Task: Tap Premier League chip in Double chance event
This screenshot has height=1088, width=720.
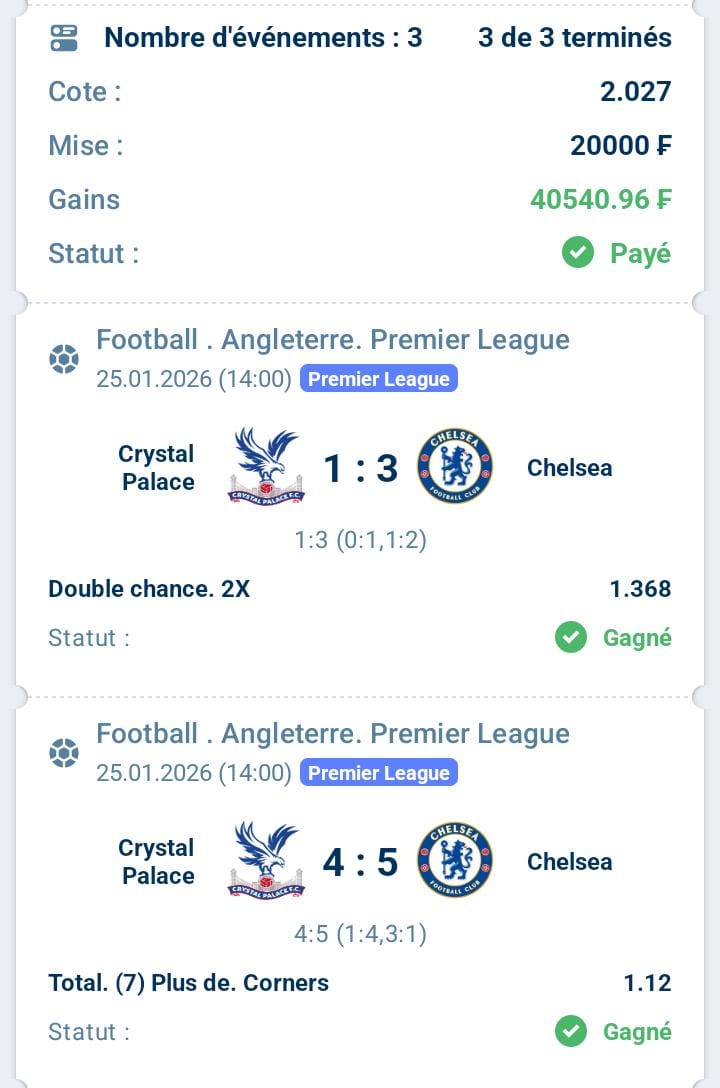Action: click(379, 379)
